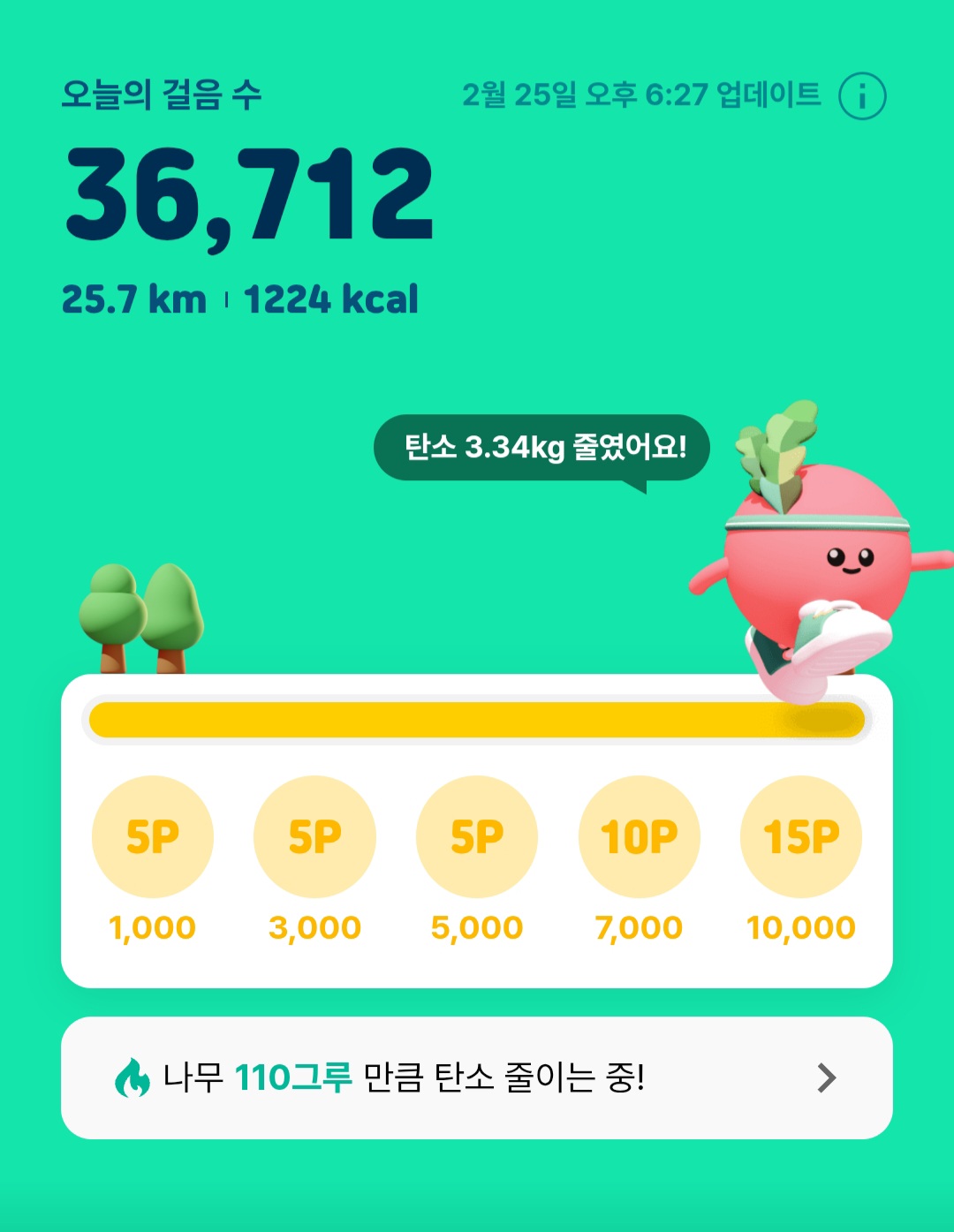Claim the 15P reward for 10,000 steps
Screen dimensions: 954x1232
click(x=801, y=836)
